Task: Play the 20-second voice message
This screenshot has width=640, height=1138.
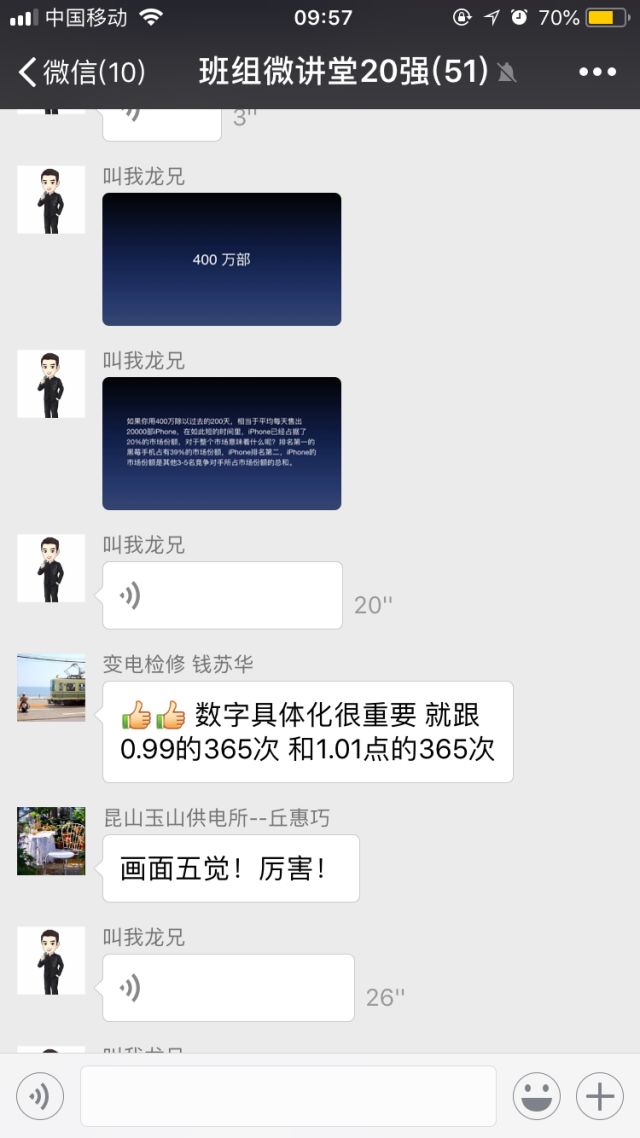Action: [222, 595]
